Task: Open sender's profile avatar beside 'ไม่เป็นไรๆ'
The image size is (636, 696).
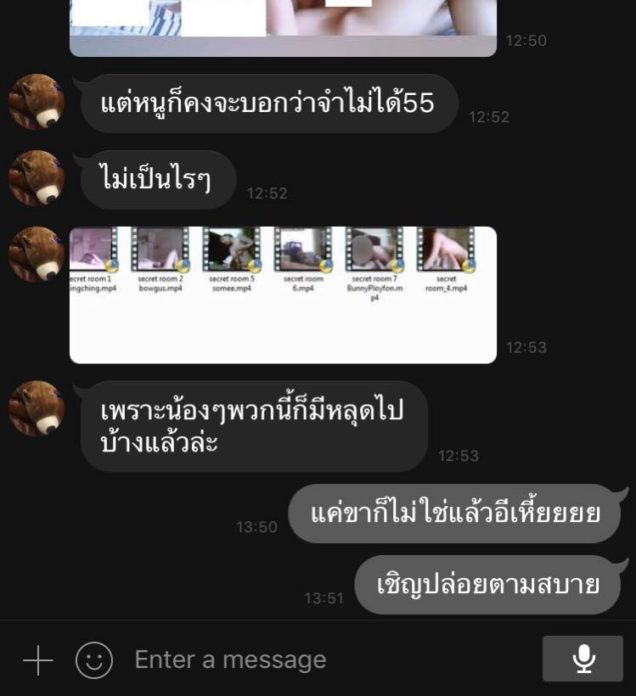Action: (x=37, y=178)
